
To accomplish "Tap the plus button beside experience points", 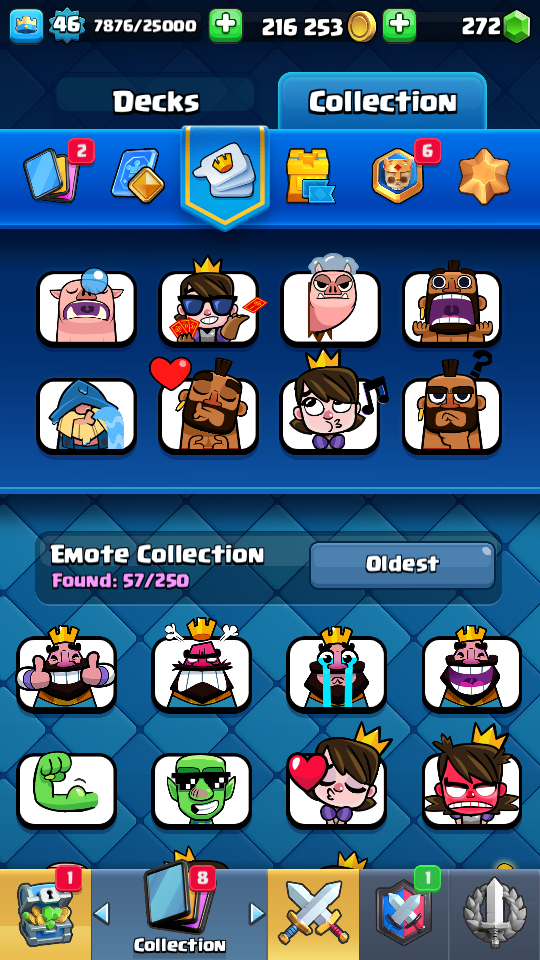I will coord(225,26).
